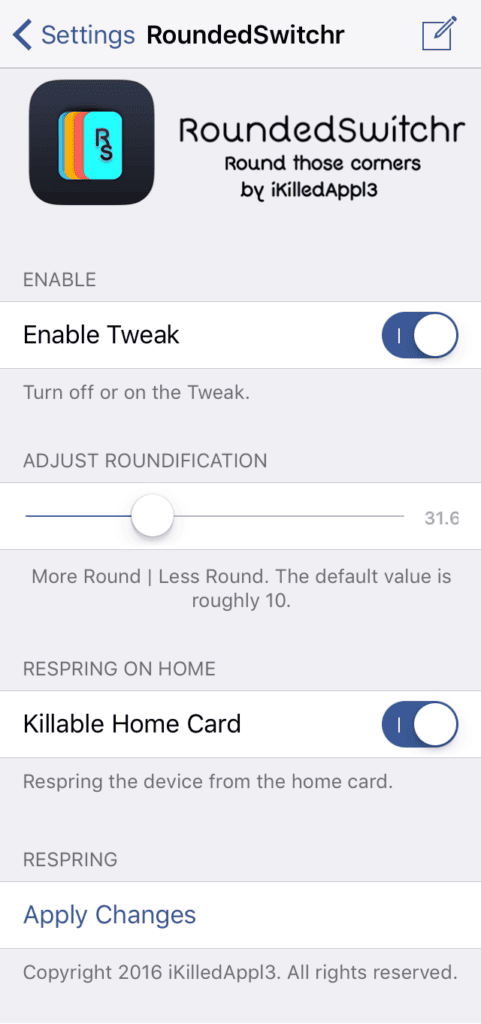Toggle the Enable Tweak switch
Viewport: 481px width, 1024px height.
pos(420,335)
